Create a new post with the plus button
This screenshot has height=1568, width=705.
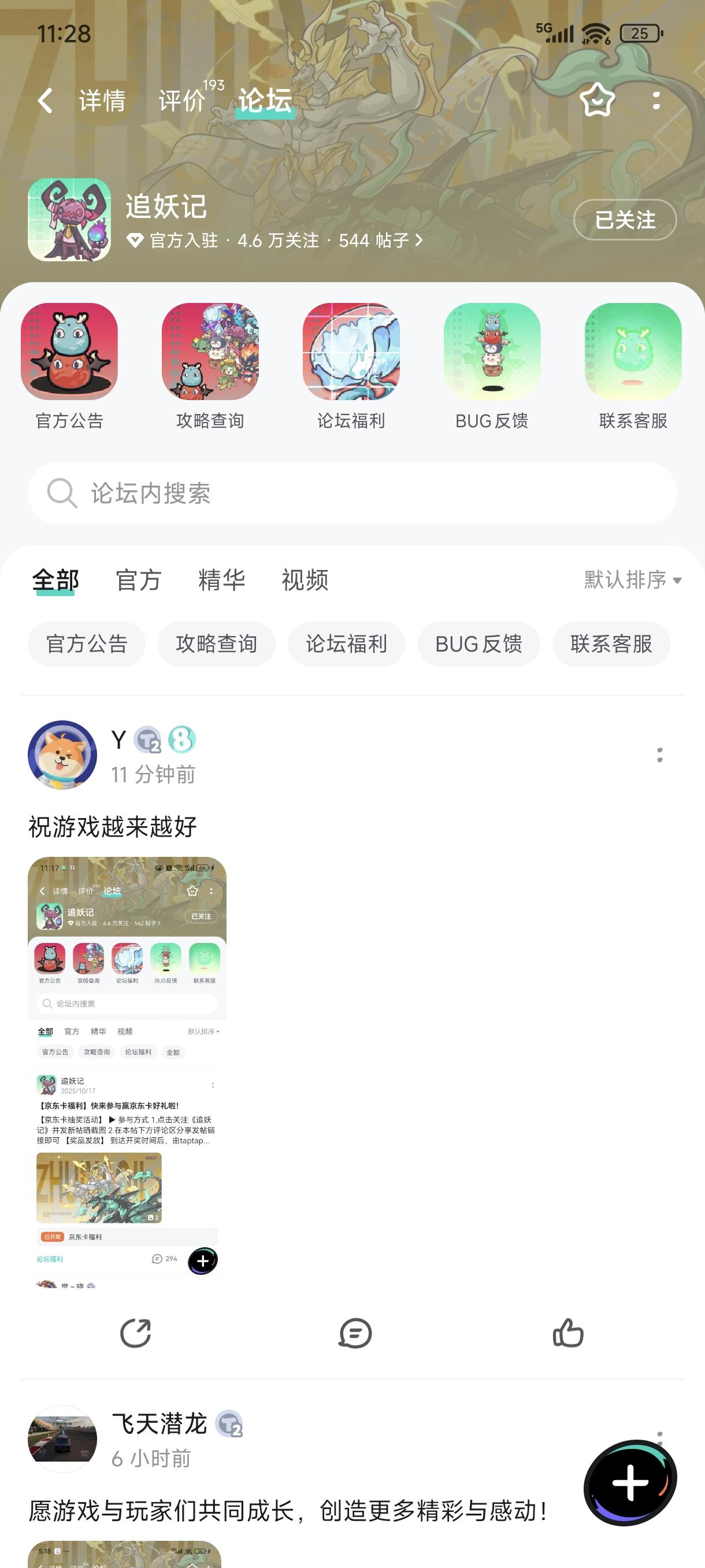coord(630,1484)
